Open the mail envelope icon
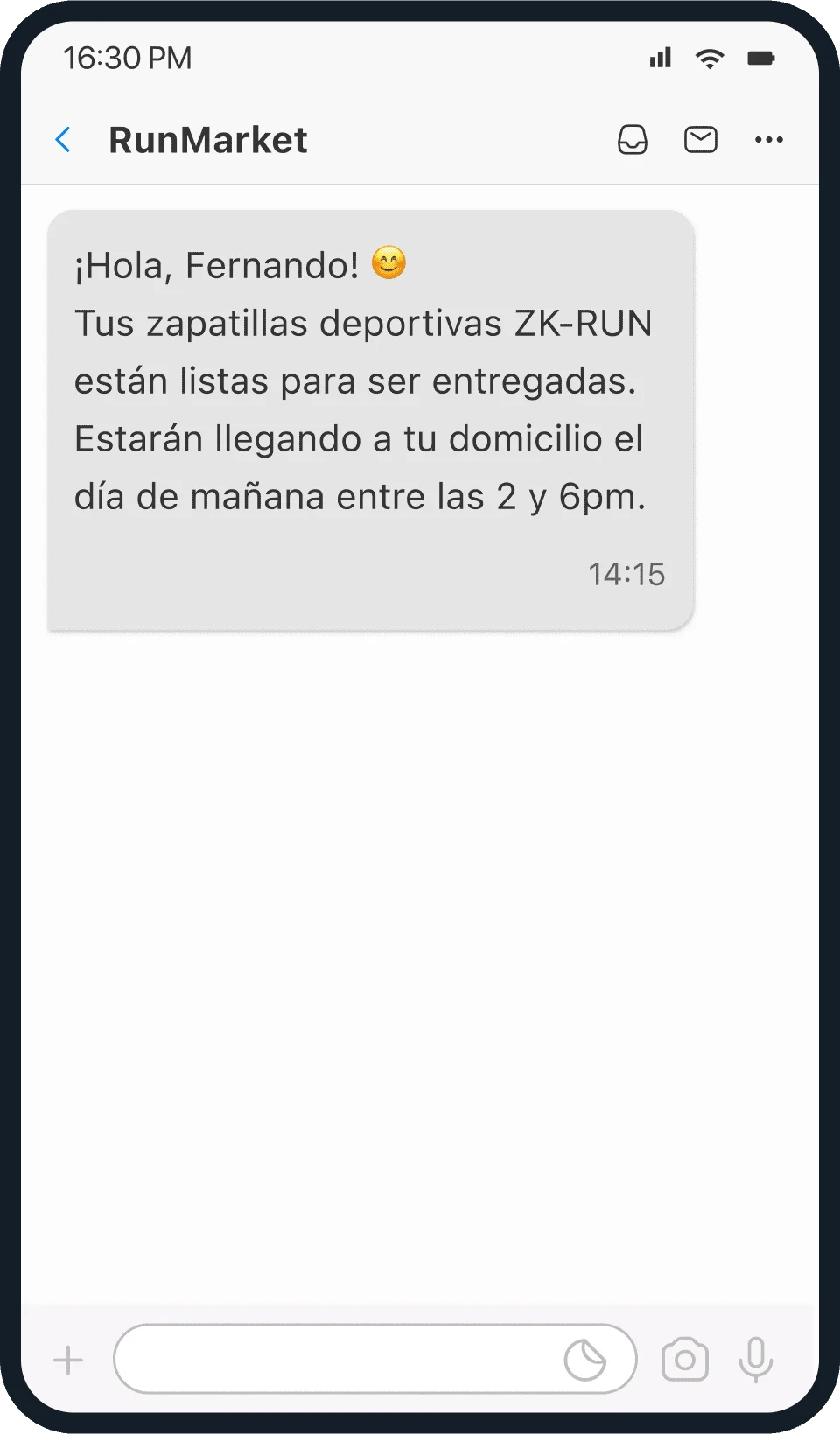This screenshot has height=1434, width=840. (700, 140)
